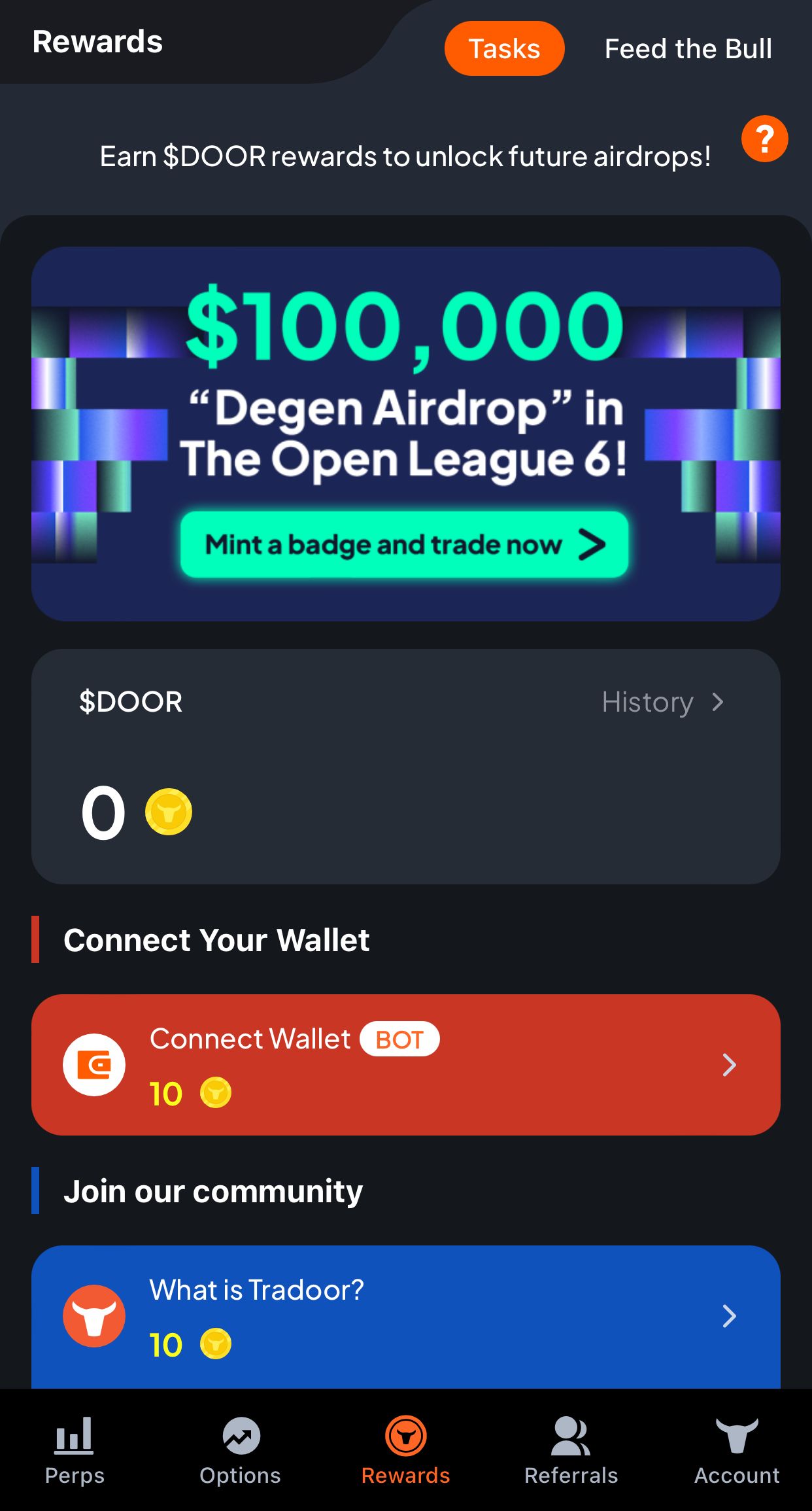
Task: Select the Tasks tab
Action: (504, 48)
